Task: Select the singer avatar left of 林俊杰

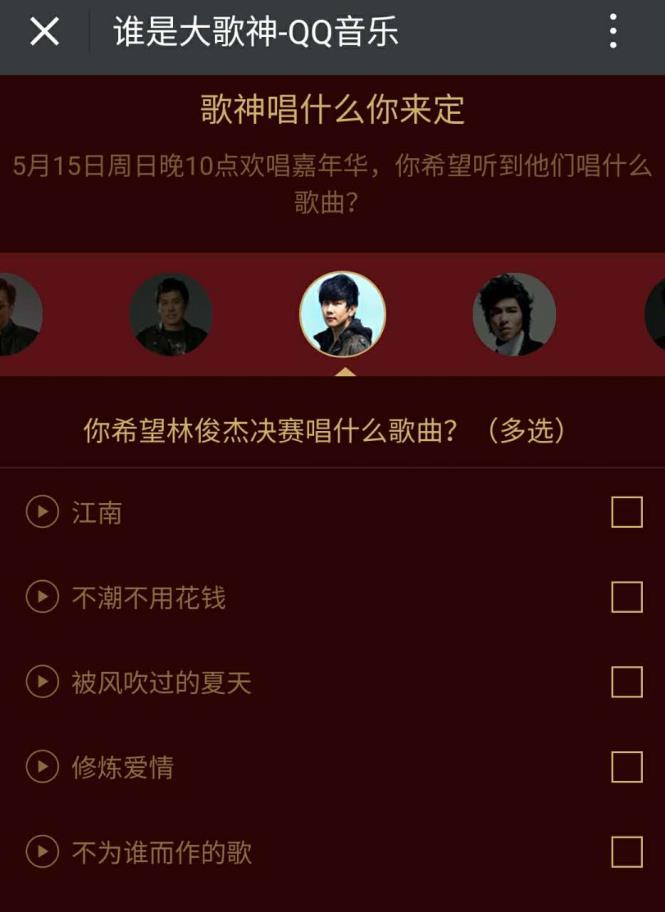Action: click(x=171, y=315)
